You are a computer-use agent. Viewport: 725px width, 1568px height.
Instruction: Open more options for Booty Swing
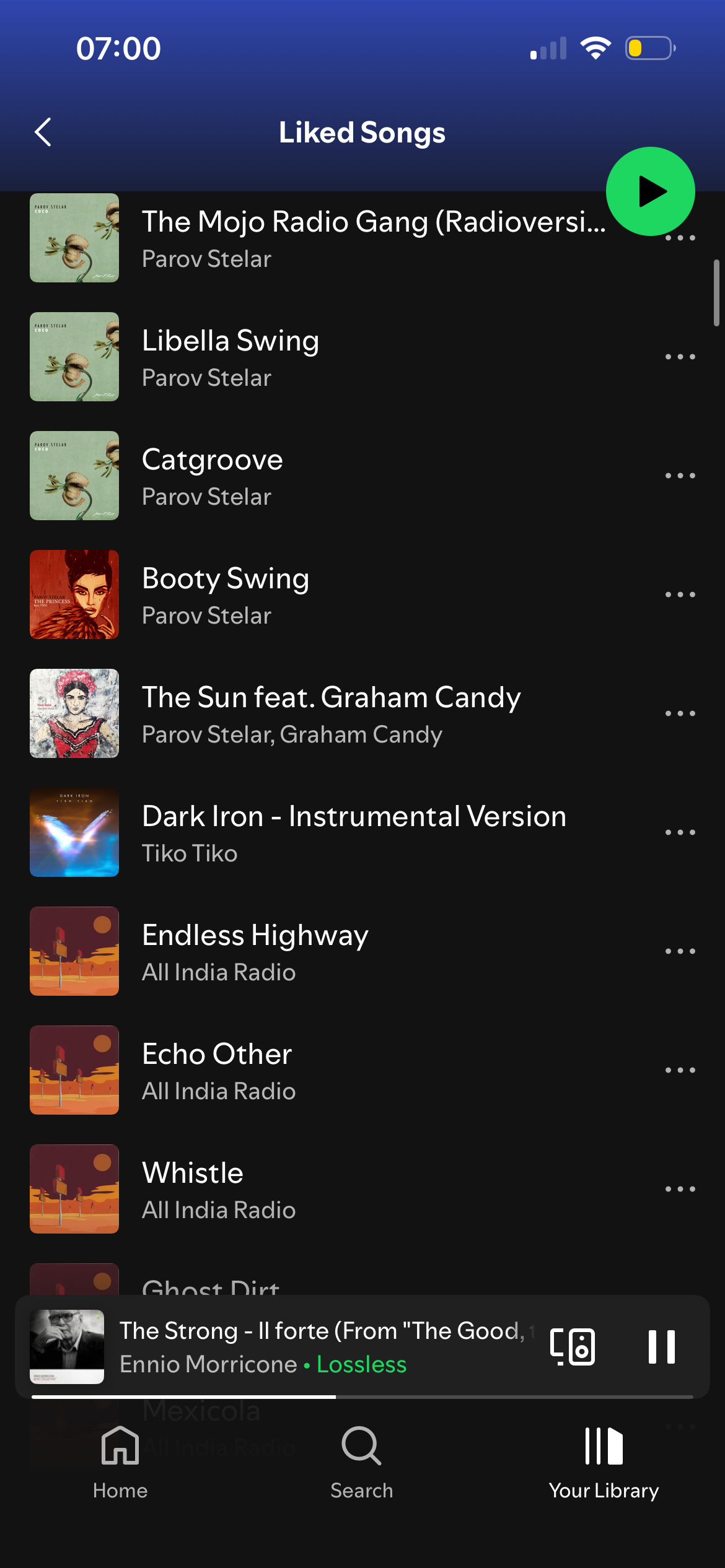(x=680, y=595)
